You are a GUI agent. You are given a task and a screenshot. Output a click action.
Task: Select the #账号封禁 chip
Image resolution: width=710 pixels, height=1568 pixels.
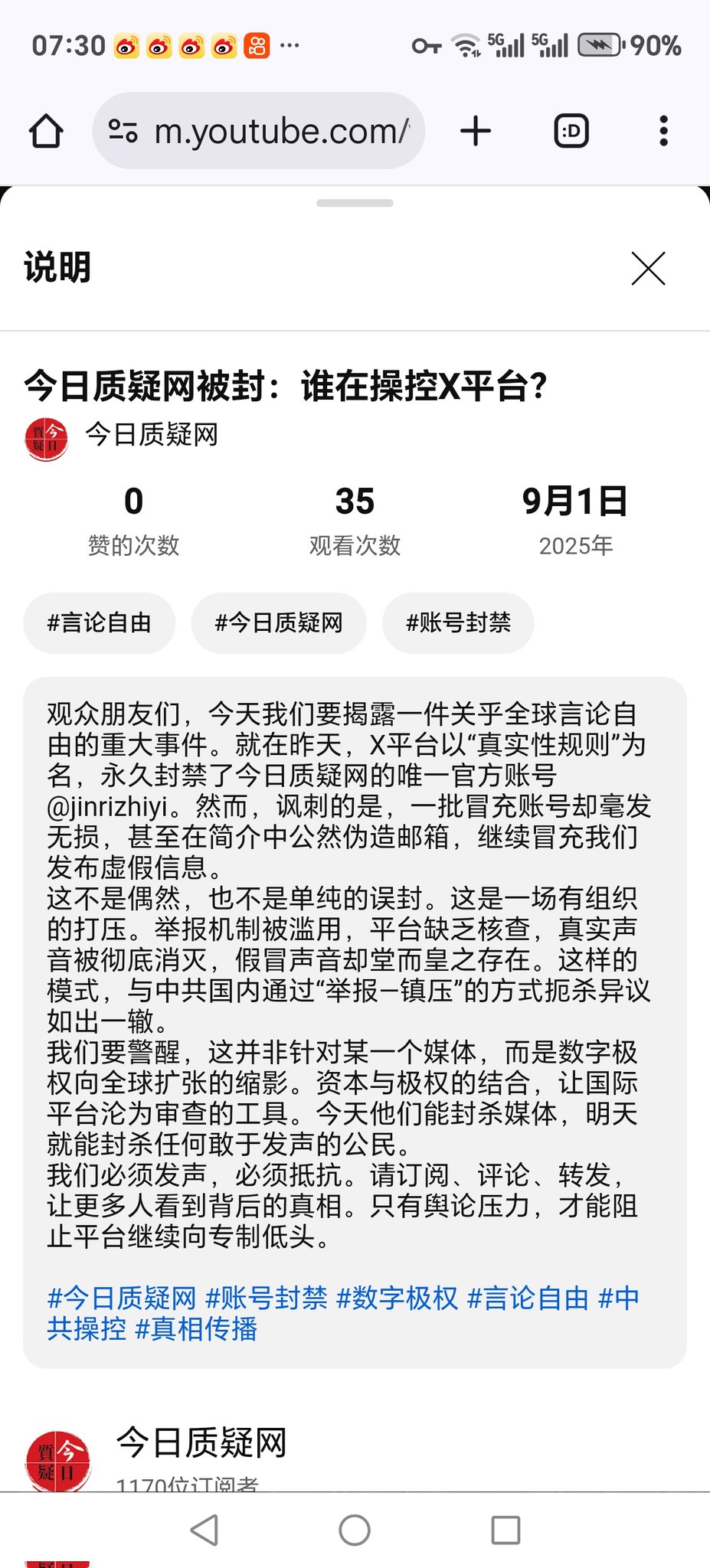(x=458, y=622)
